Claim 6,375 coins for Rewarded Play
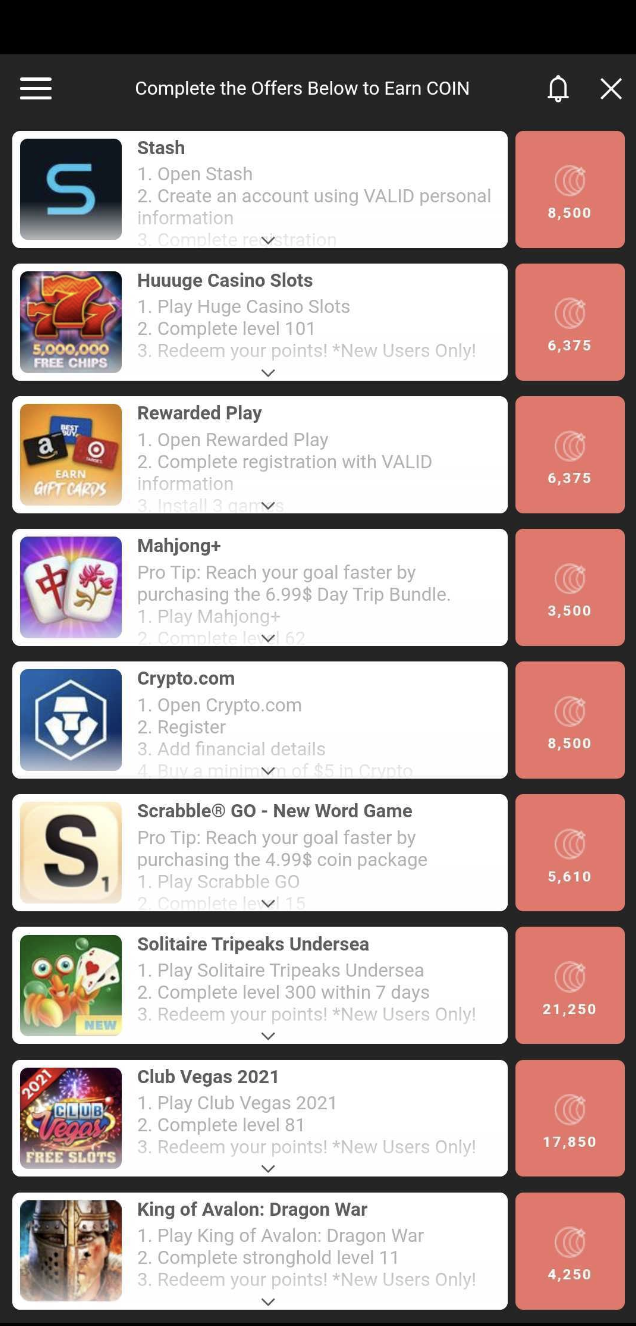The width and height of the screenshot is (636, 1326). 570,455
